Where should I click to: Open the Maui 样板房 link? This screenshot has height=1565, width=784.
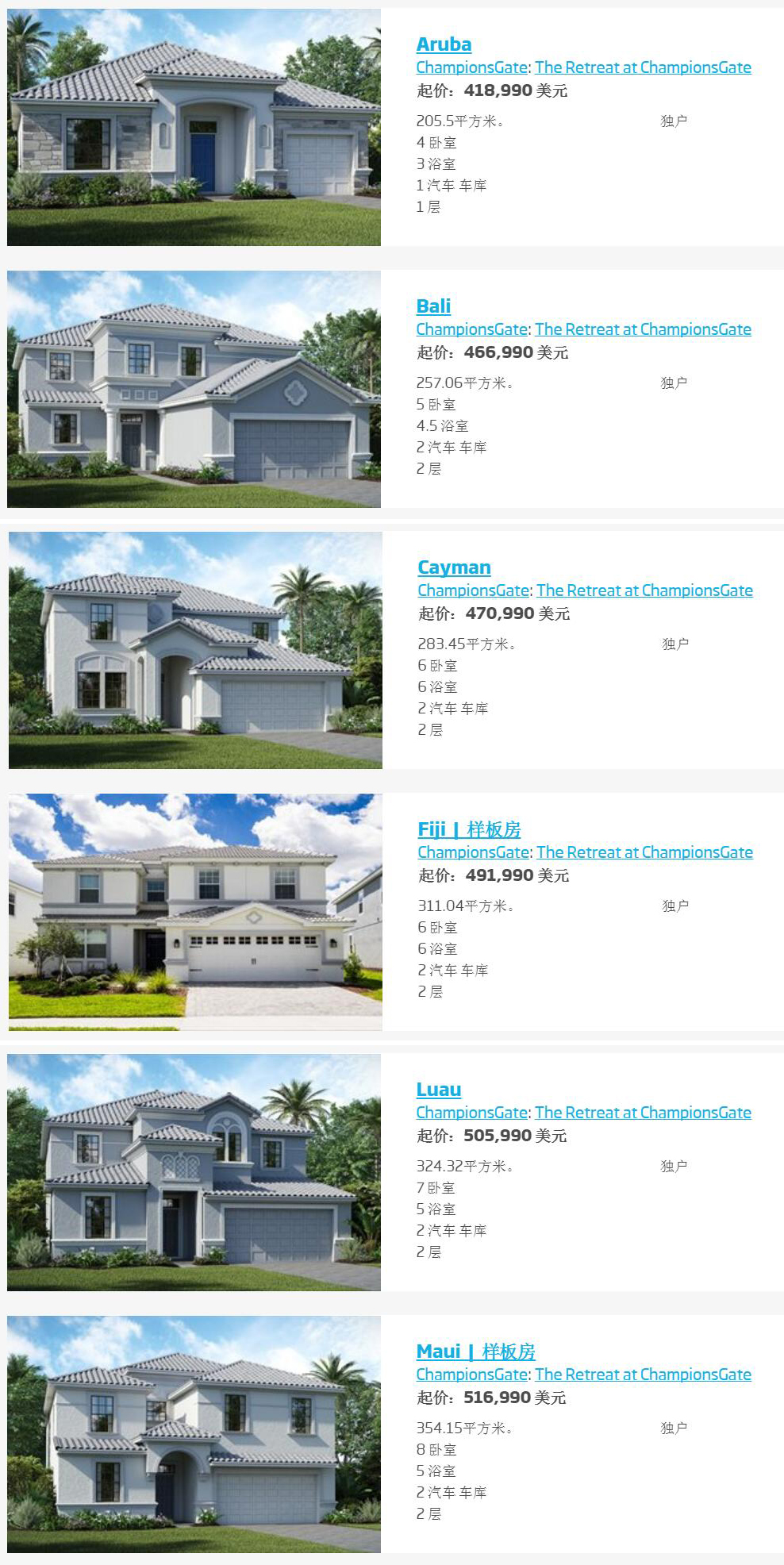475,1352
